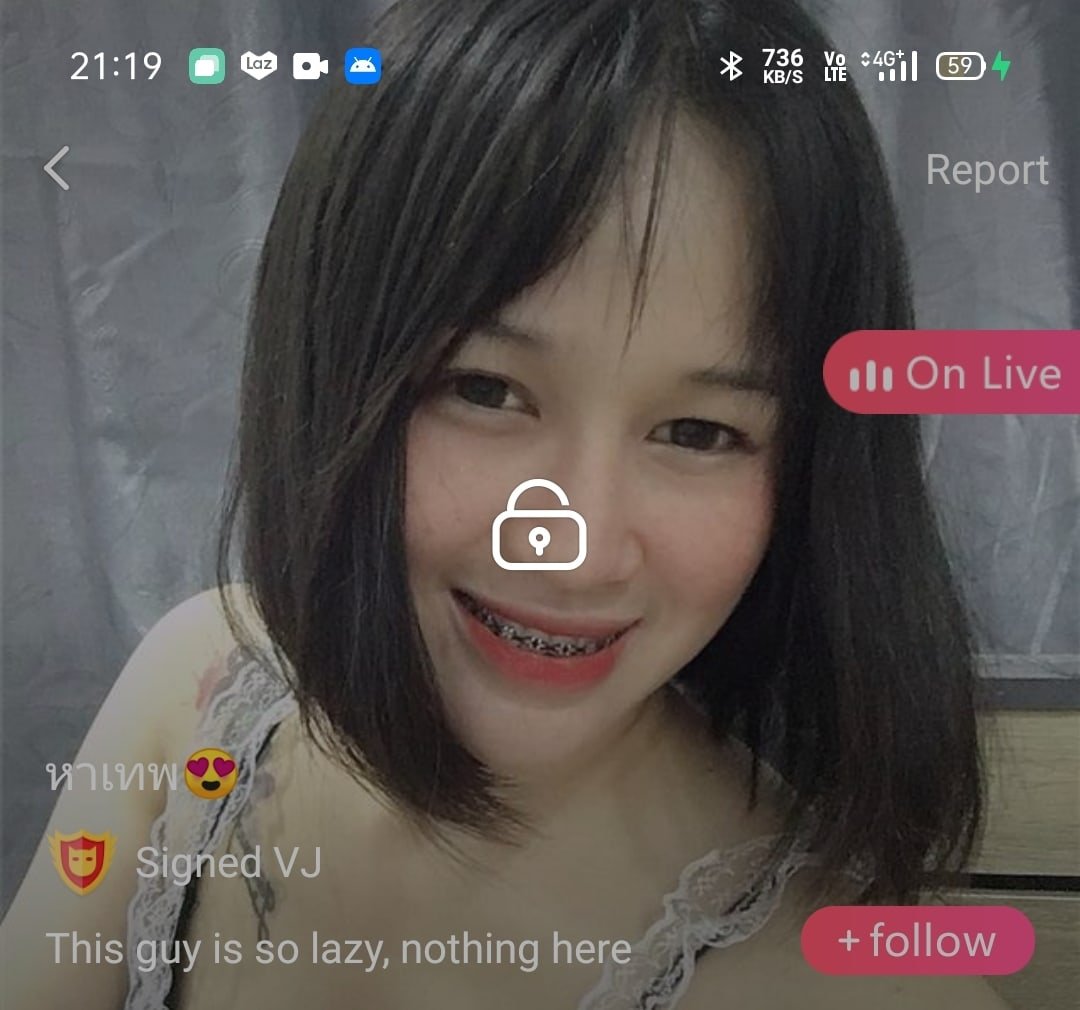
Task: Tap the lock icon to unlock photo
Action: pos(539,526)
